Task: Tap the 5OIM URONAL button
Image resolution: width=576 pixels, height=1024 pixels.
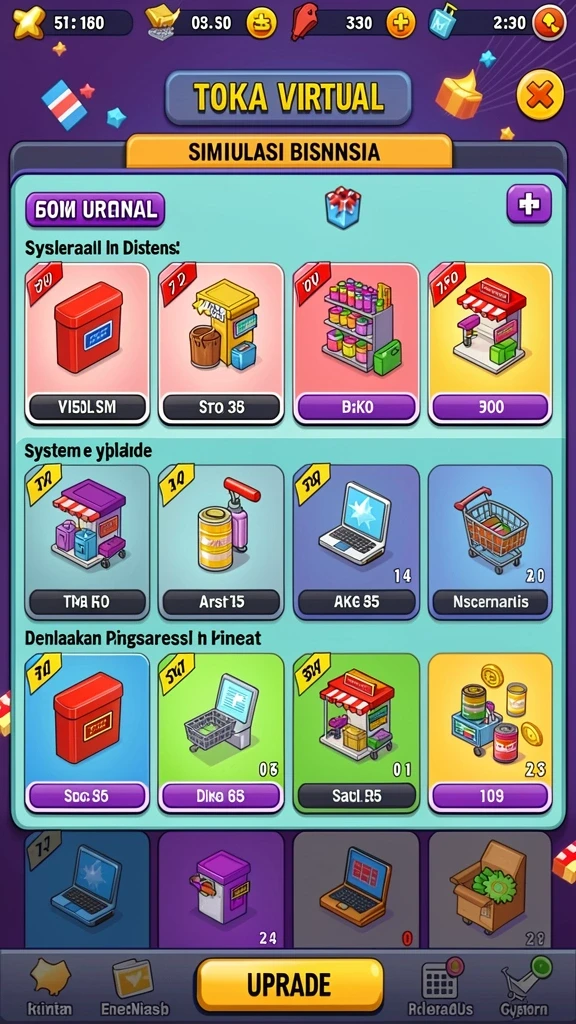Action: point(95,210)
